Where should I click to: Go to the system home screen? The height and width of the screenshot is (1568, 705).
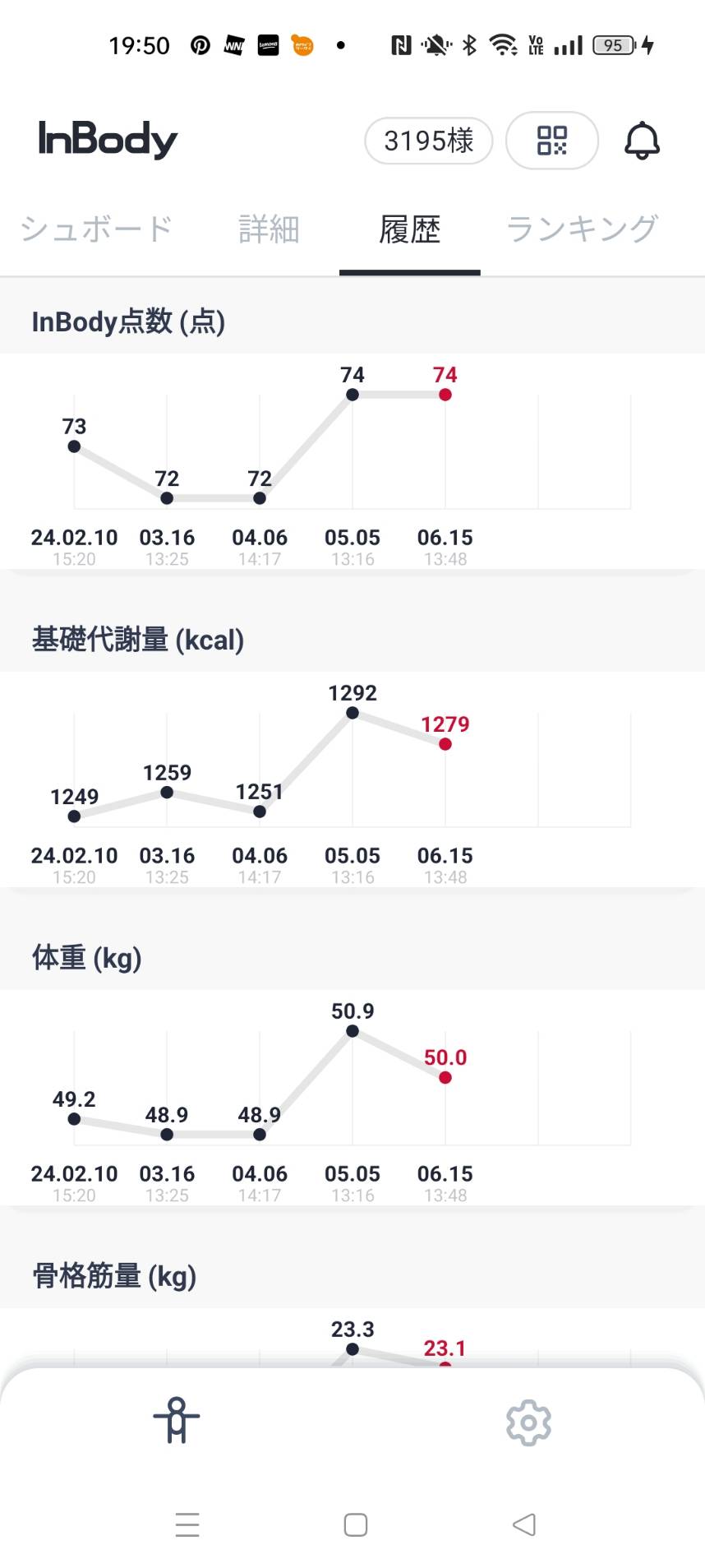[355, 1524]
